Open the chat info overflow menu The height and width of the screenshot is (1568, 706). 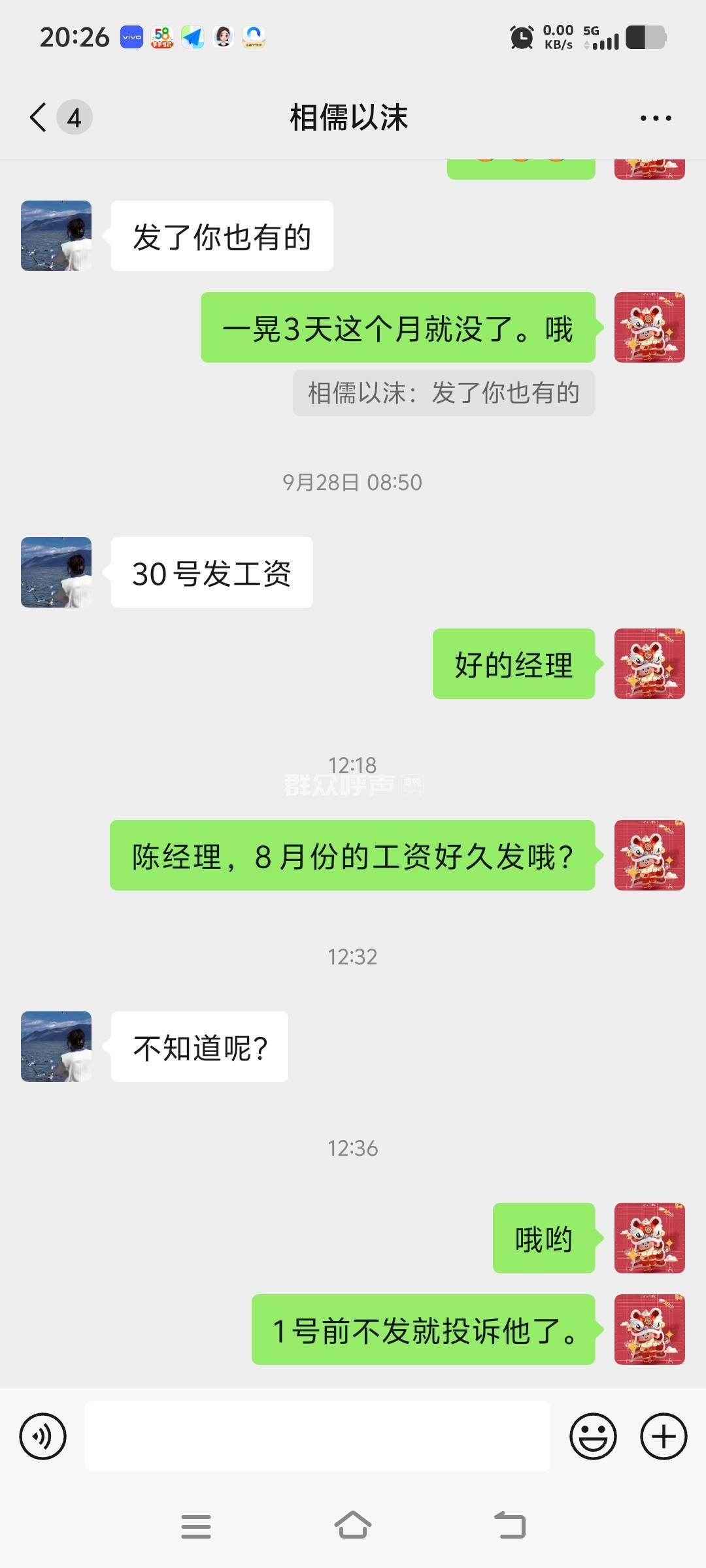click(x=656, y=118)
